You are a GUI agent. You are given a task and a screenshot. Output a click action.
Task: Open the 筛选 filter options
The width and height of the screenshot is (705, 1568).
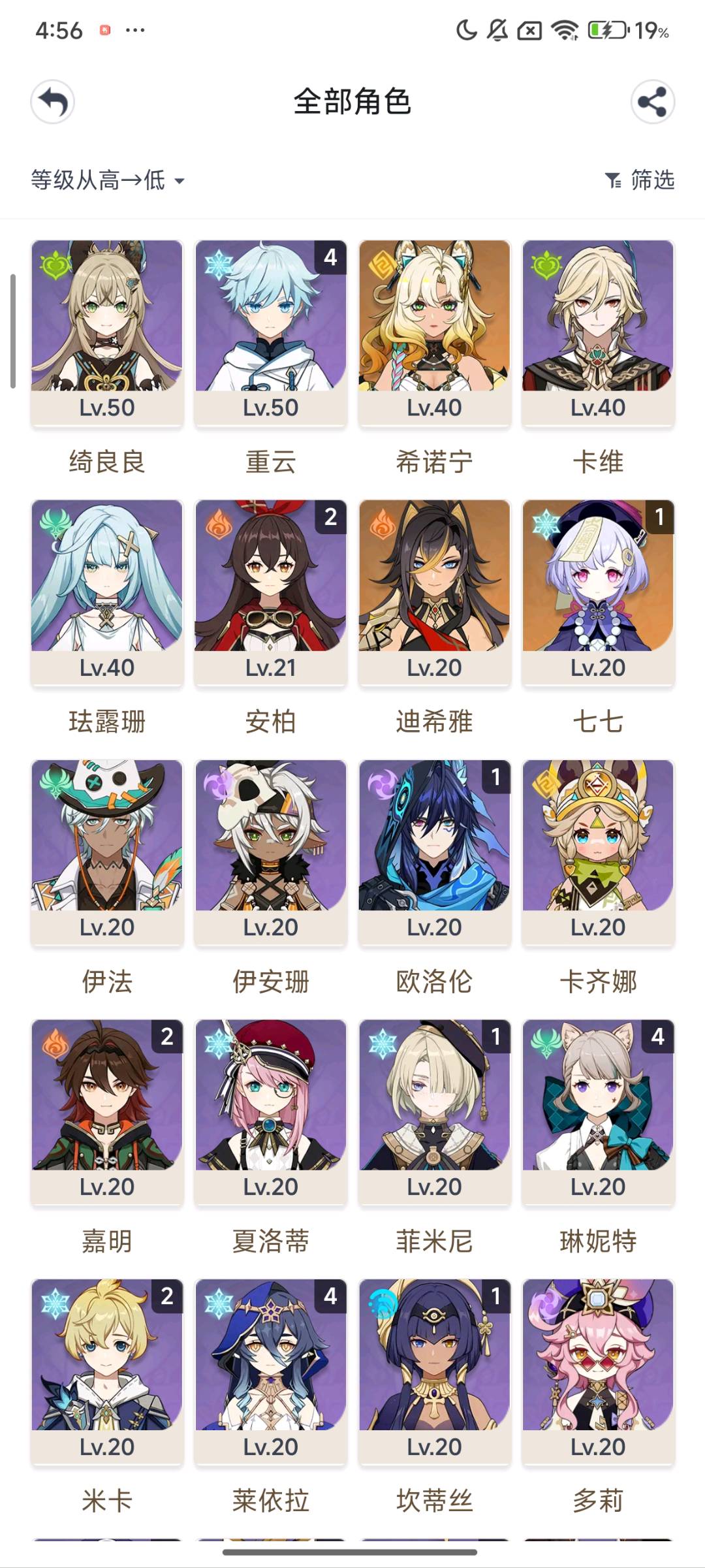tap(640, 180)
